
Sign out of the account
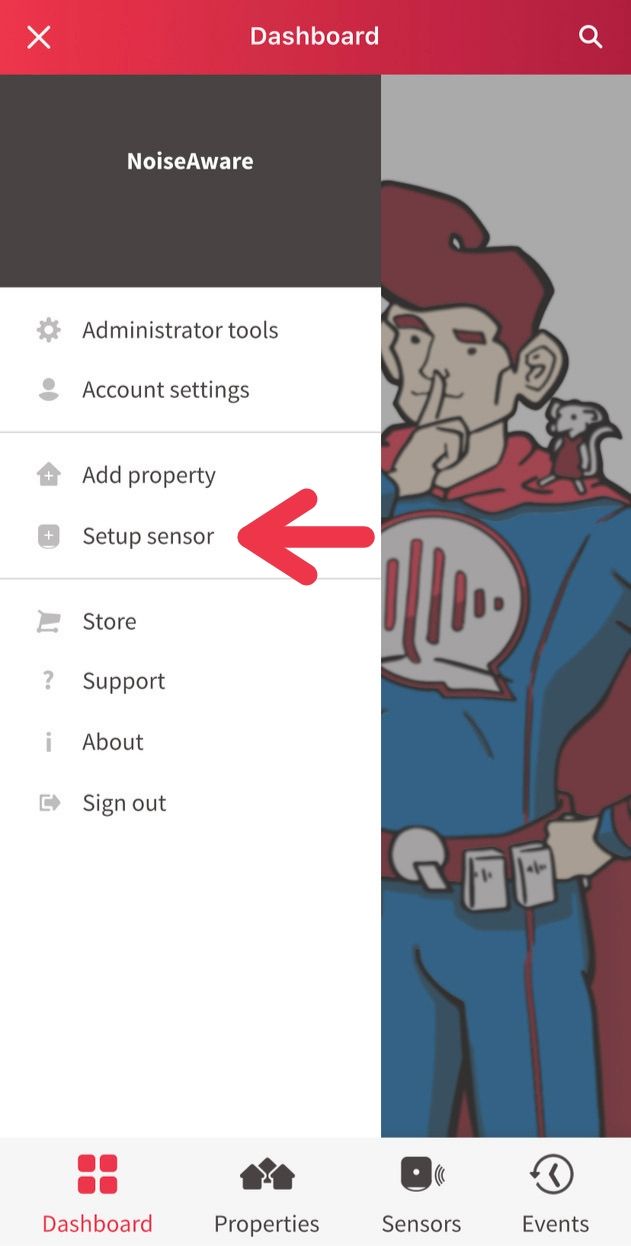point(190,803)
